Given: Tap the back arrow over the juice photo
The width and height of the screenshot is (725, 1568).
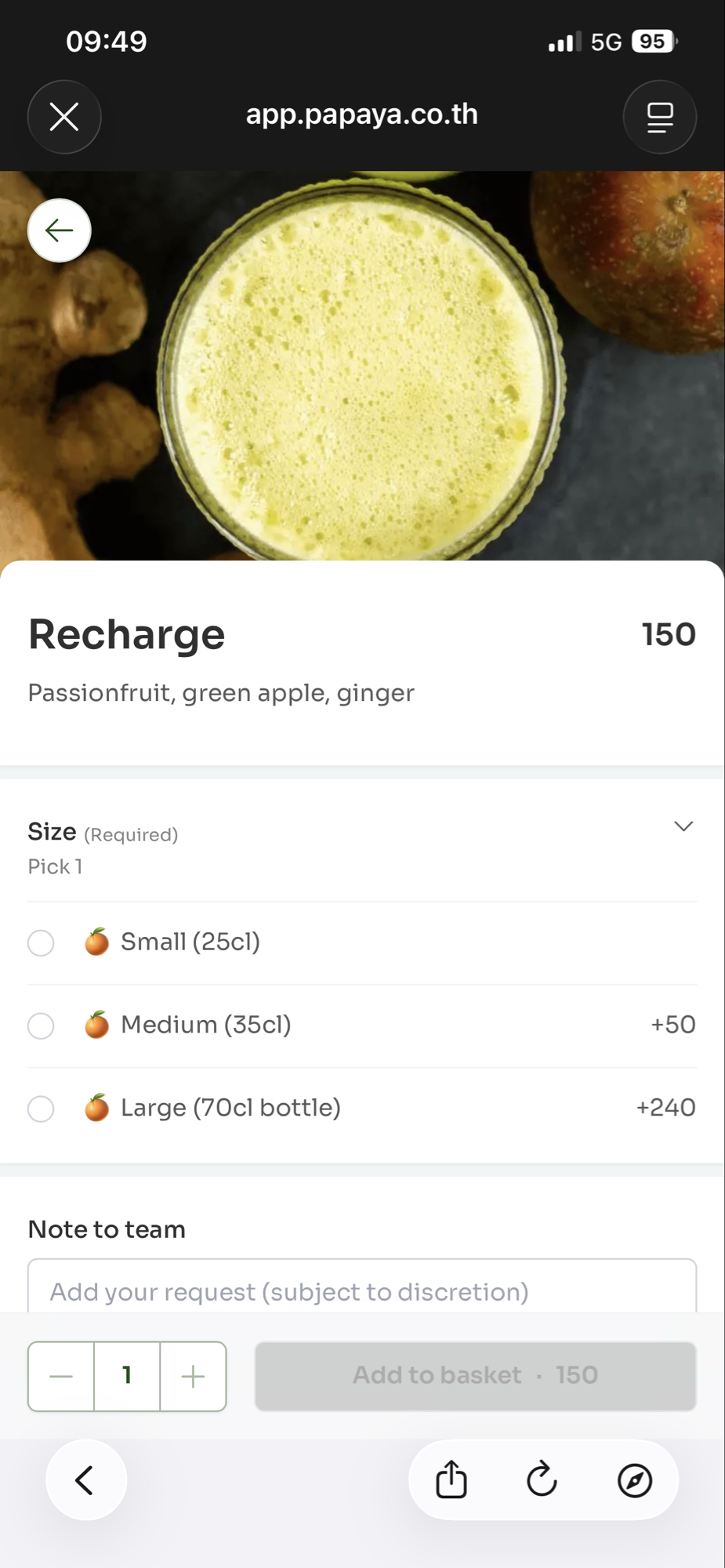Looking at the screenshot, I should tap(59, 230).
